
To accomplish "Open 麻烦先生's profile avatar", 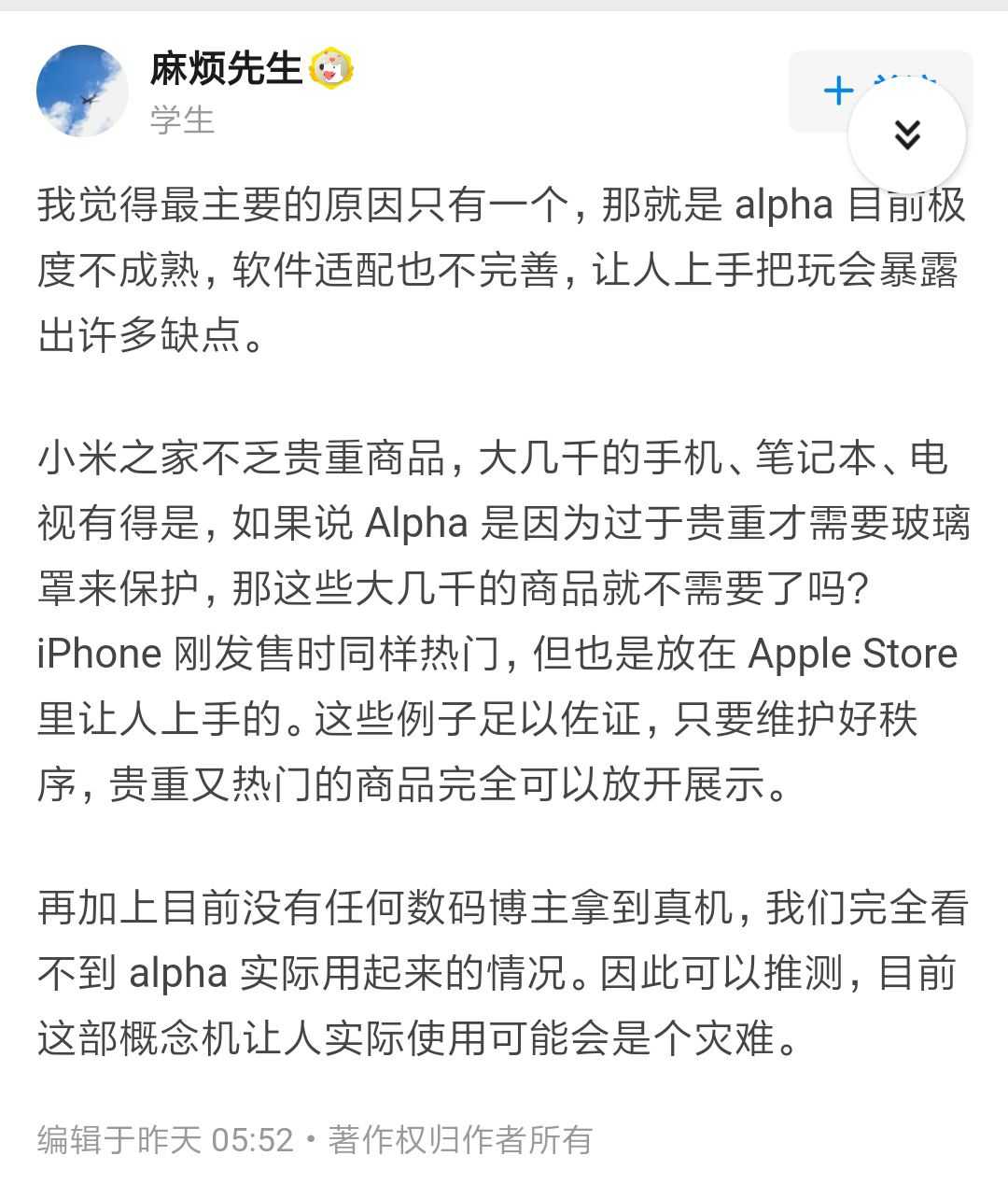I will click(x=82, y=91).
